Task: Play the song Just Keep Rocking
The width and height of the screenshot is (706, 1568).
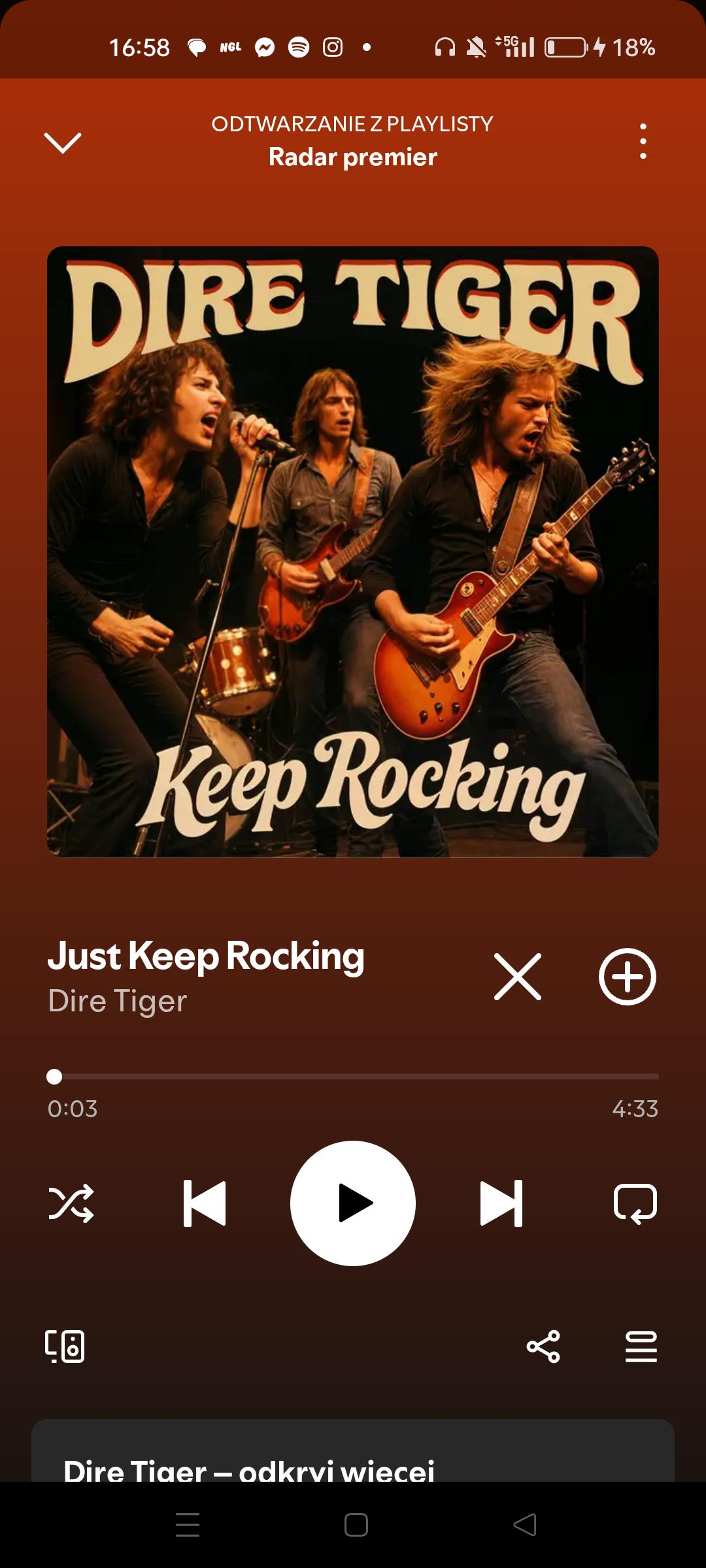Action: [x=353, y=1203]
